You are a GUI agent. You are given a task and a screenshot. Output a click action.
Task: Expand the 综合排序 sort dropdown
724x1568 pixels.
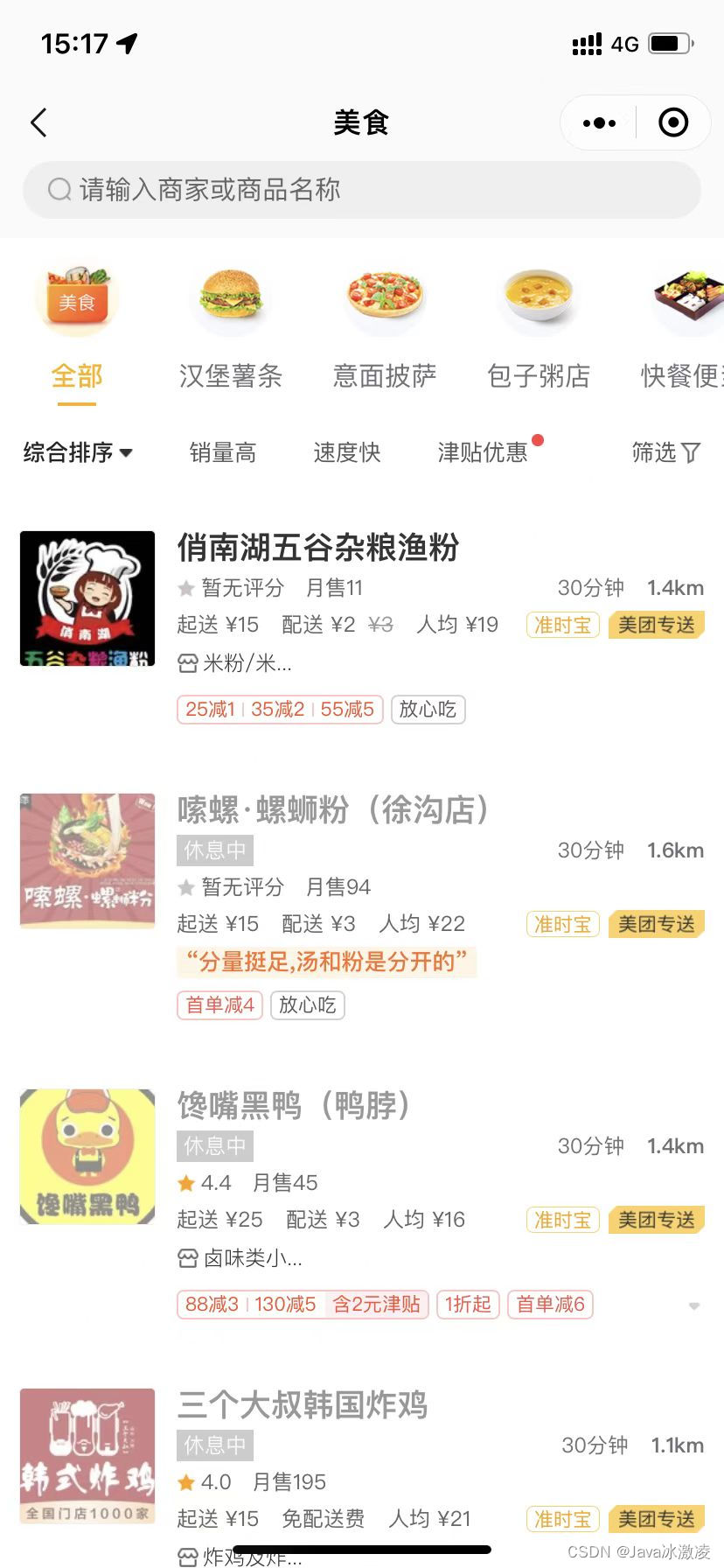click(77, 452)
